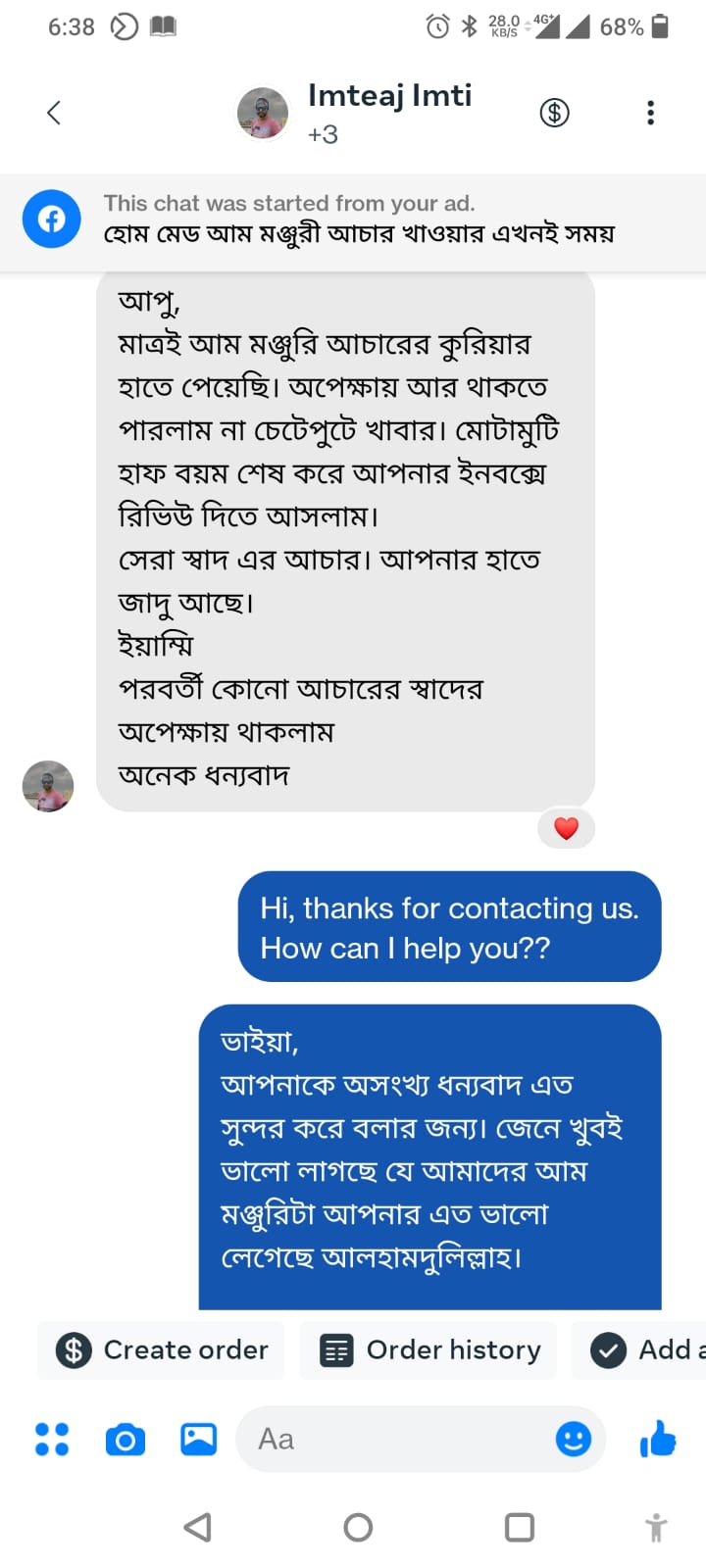Open the four-dot apps menu beside the camera
This screenshot has width=706, height=1568.
[51, 1438]
